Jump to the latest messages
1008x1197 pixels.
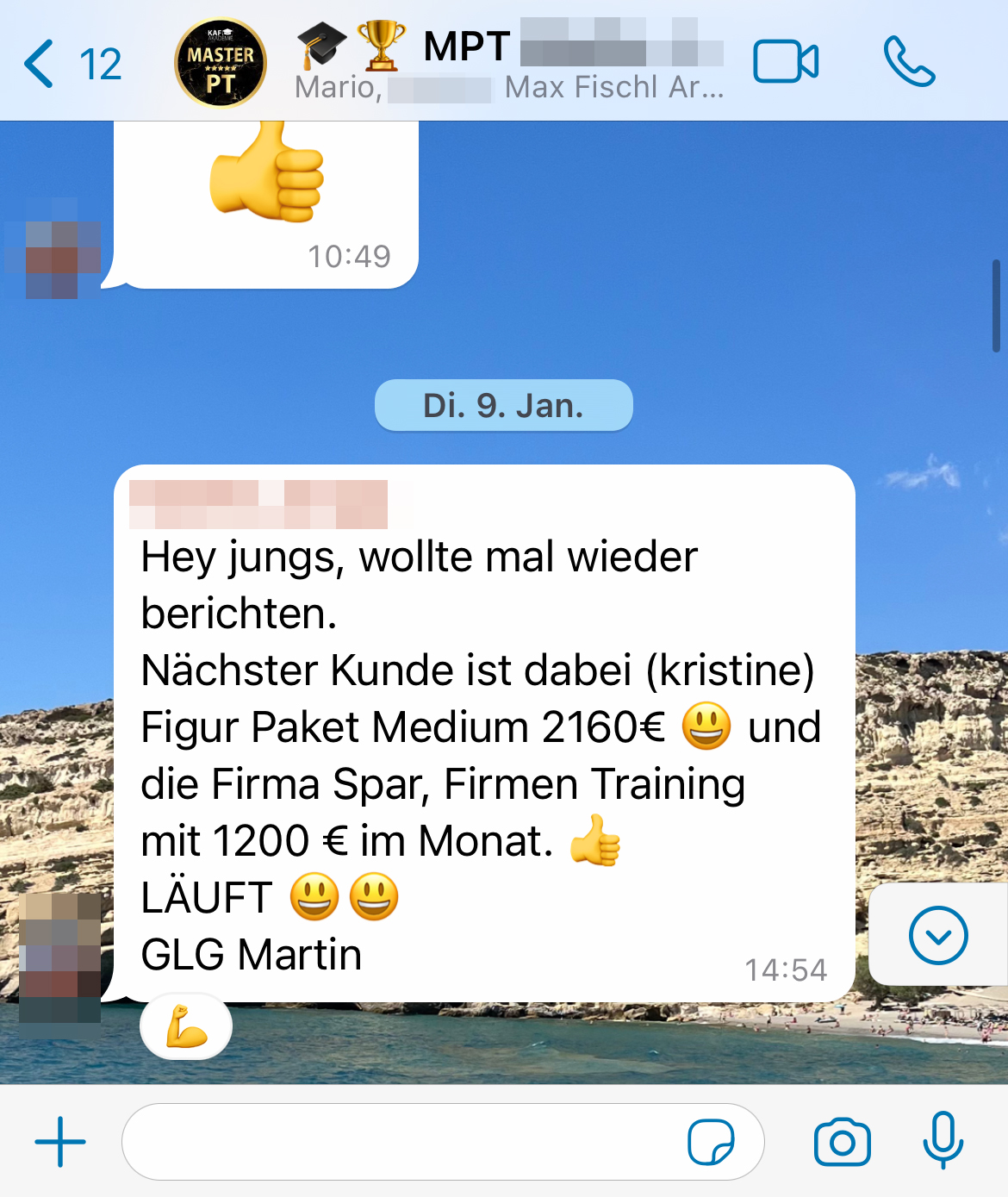938,935
